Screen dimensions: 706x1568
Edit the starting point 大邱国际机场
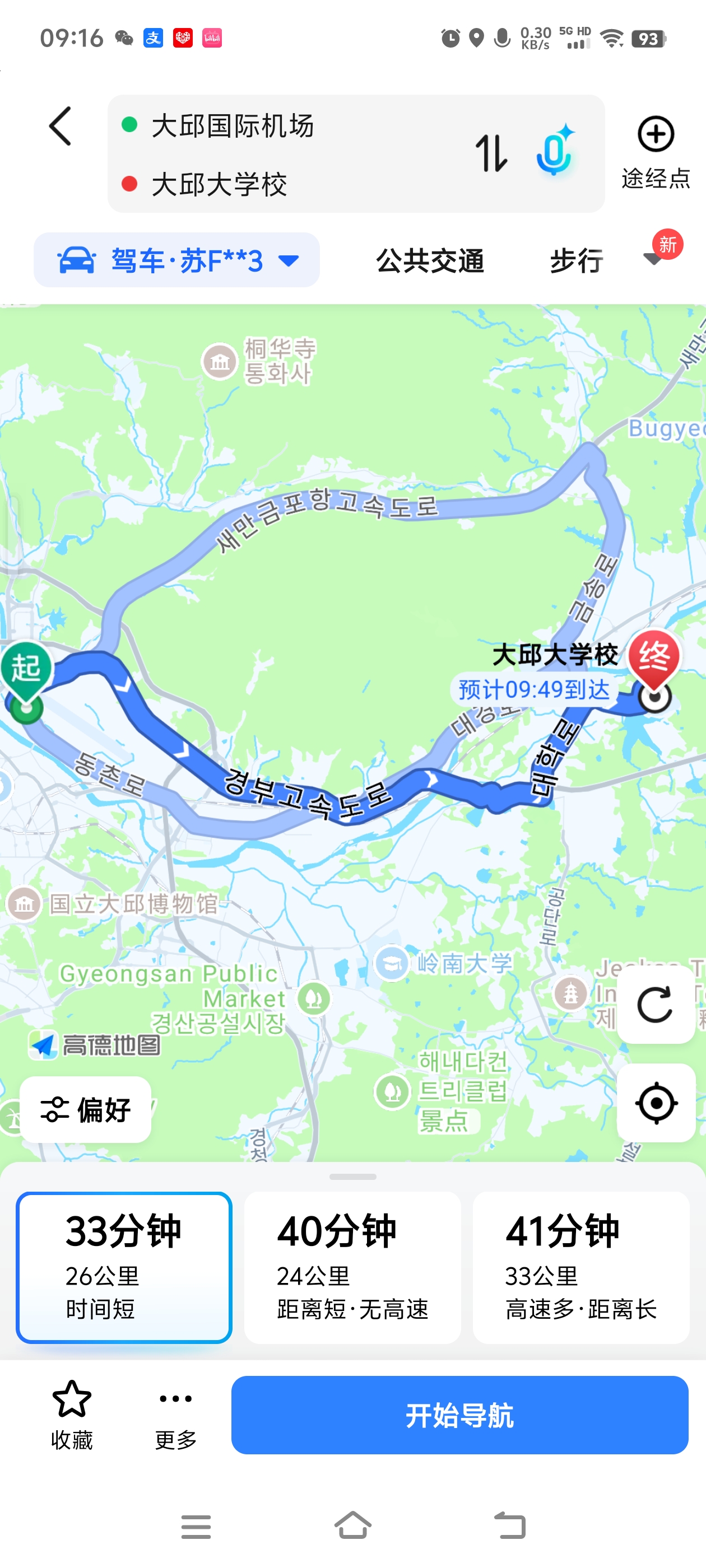pyautogui.click(x=233, y=126)
